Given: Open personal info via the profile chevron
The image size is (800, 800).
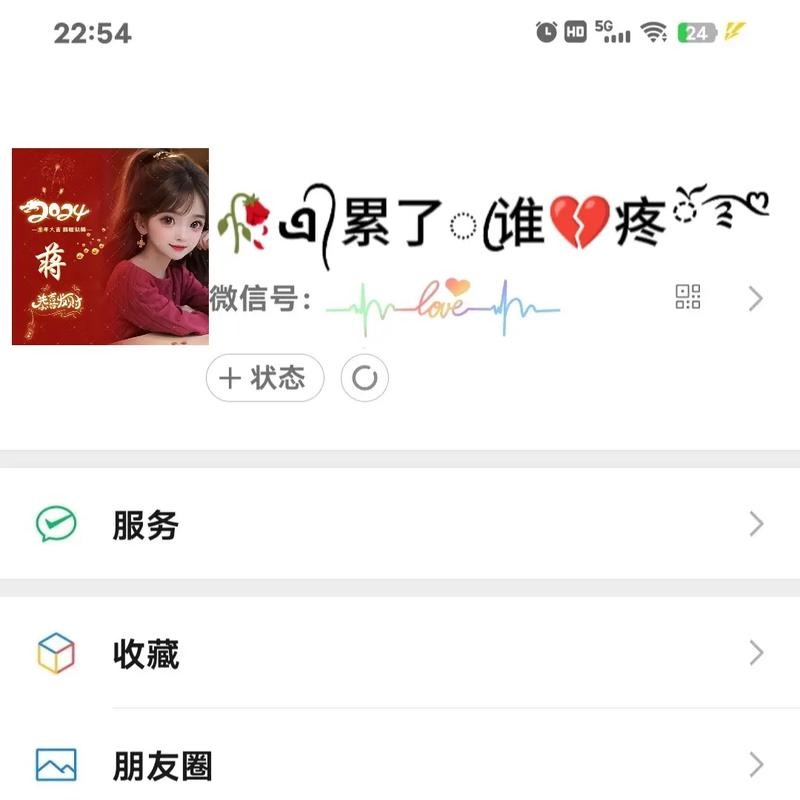Looking at the screenshot, I should click(x=756, y=298).
